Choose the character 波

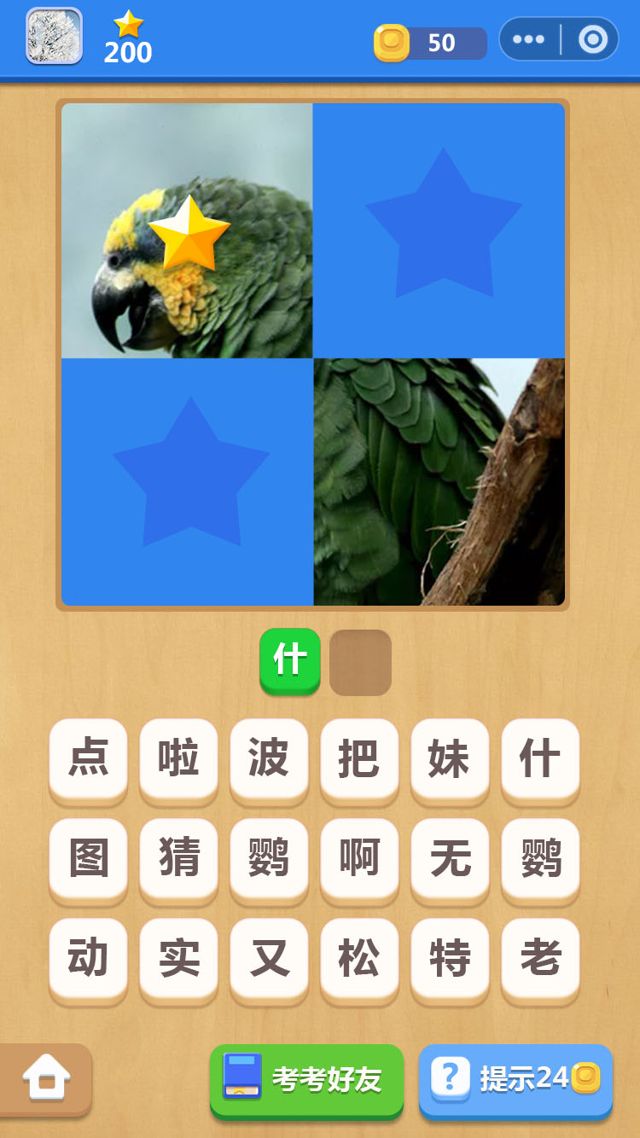click(x=269, y=759)
